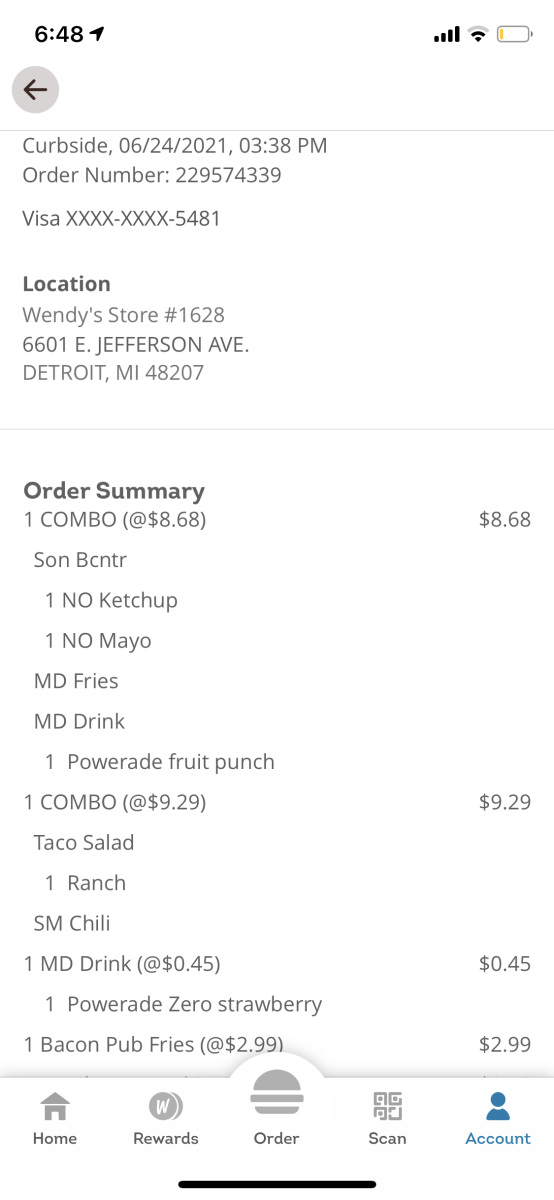Open the Account tab
The width and height of the screenshot is (554, 1200).
coord(498,1119)
